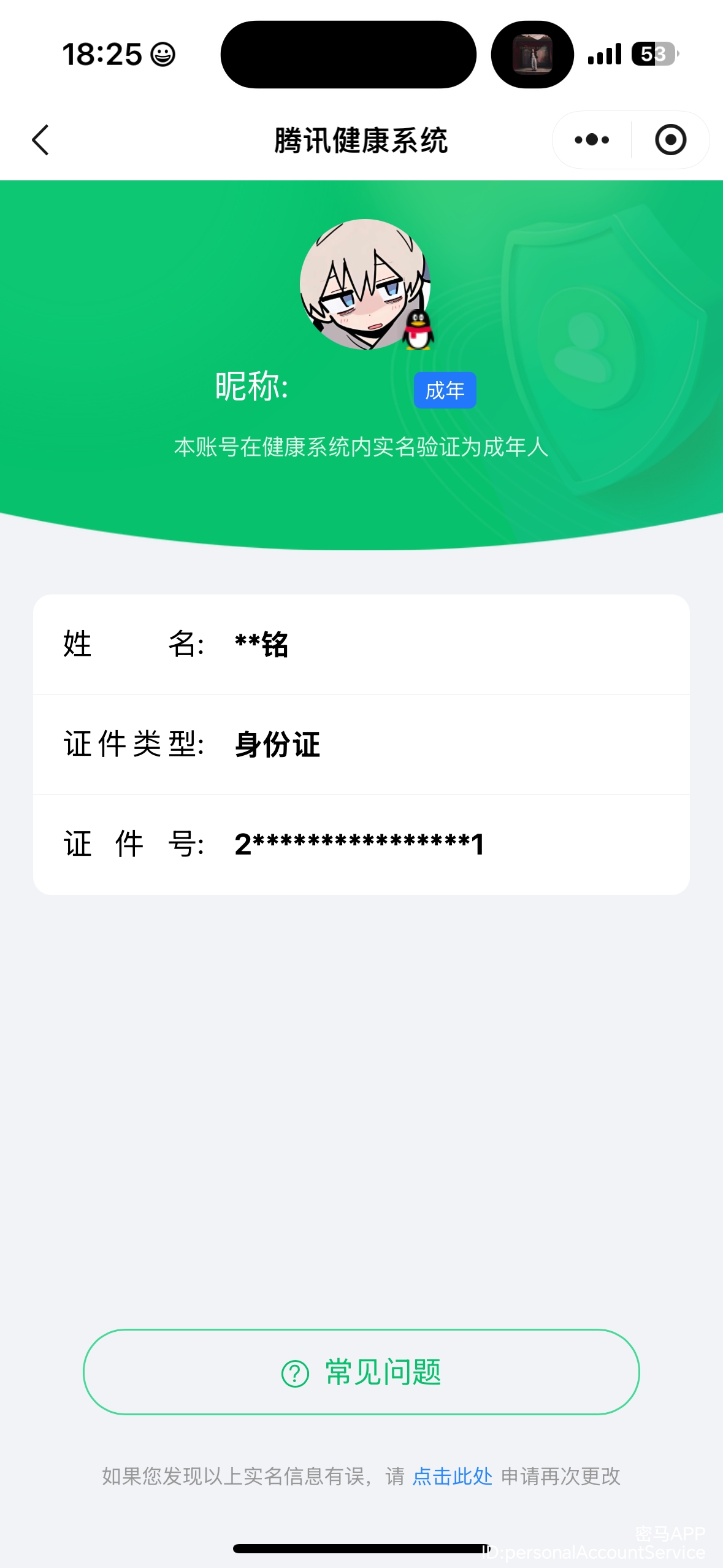
Task: Select the 姓名 row showing **铭
Action: click(x=361, y=644)
